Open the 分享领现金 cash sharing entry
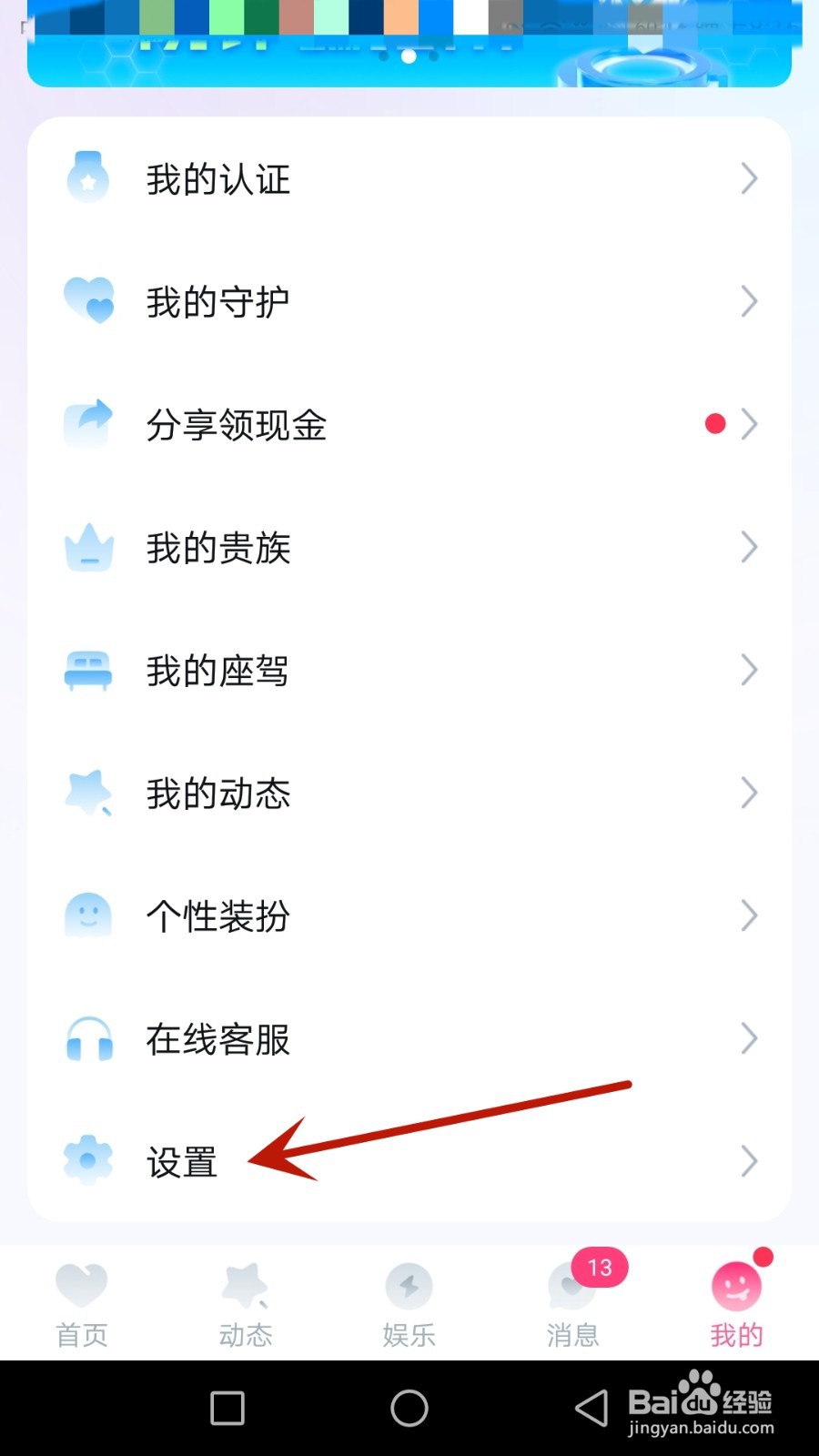This screenshot has height=1456, width=819. click(x=237, y=424)
